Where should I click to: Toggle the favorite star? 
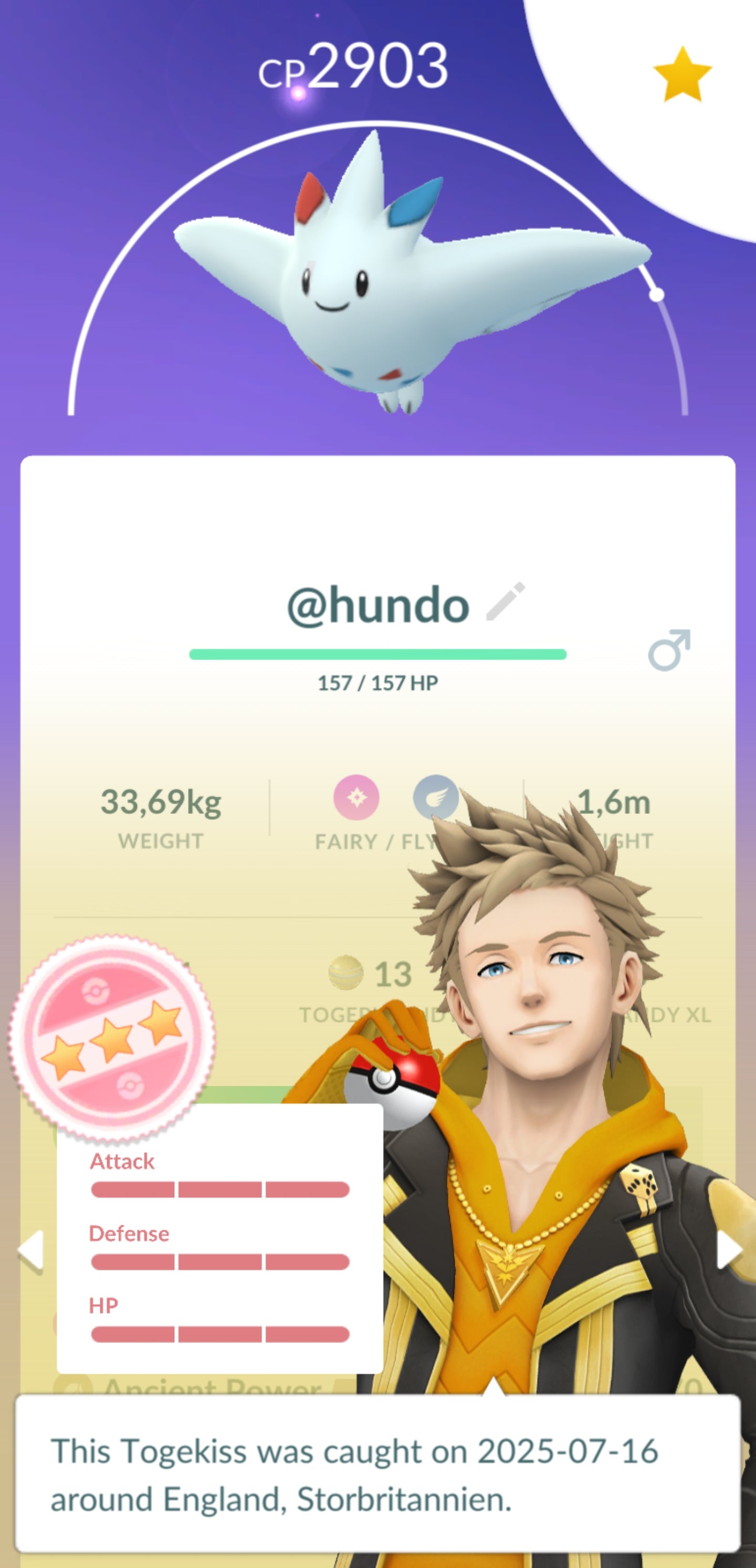[681, 75]
